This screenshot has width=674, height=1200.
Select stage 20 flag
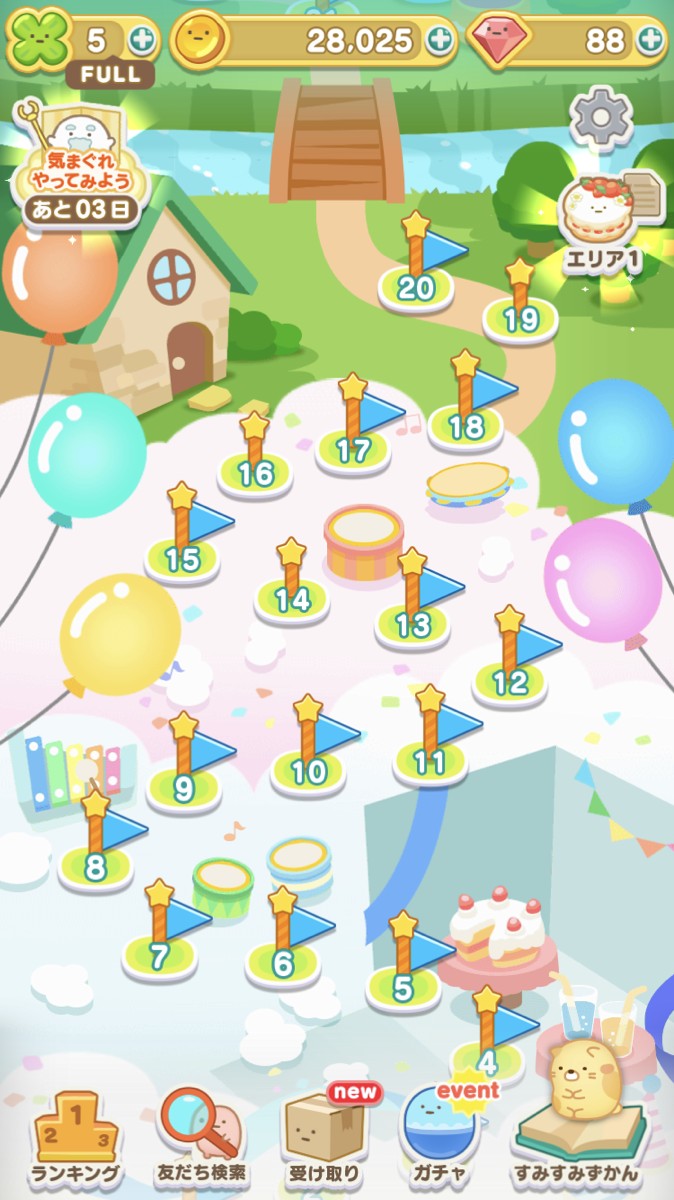click(416, 287)
